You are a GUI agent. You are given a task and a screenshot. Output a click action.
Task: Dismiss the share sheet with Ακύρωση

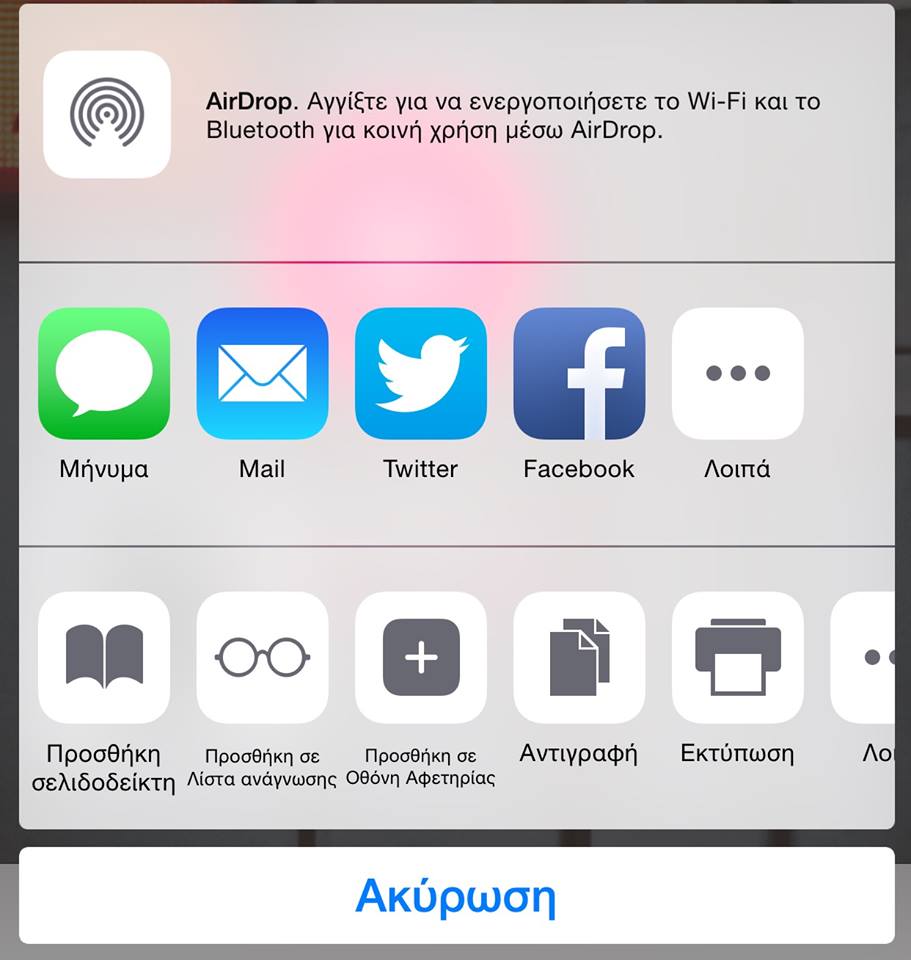(x=456, y=896)
